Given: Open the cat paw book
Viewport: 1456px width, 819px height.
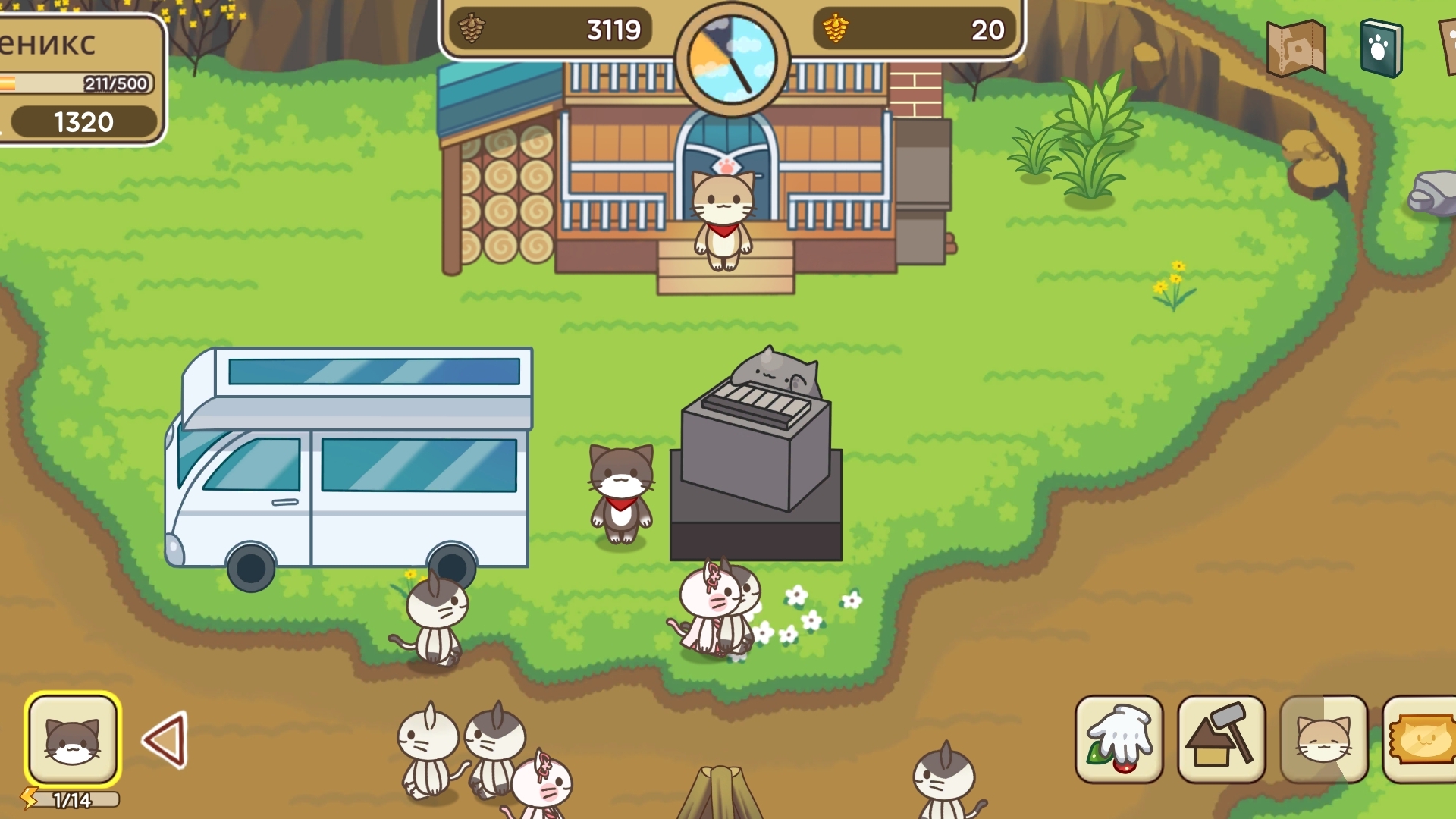Looking at the screenshot, I should (x=1381, y=49).
